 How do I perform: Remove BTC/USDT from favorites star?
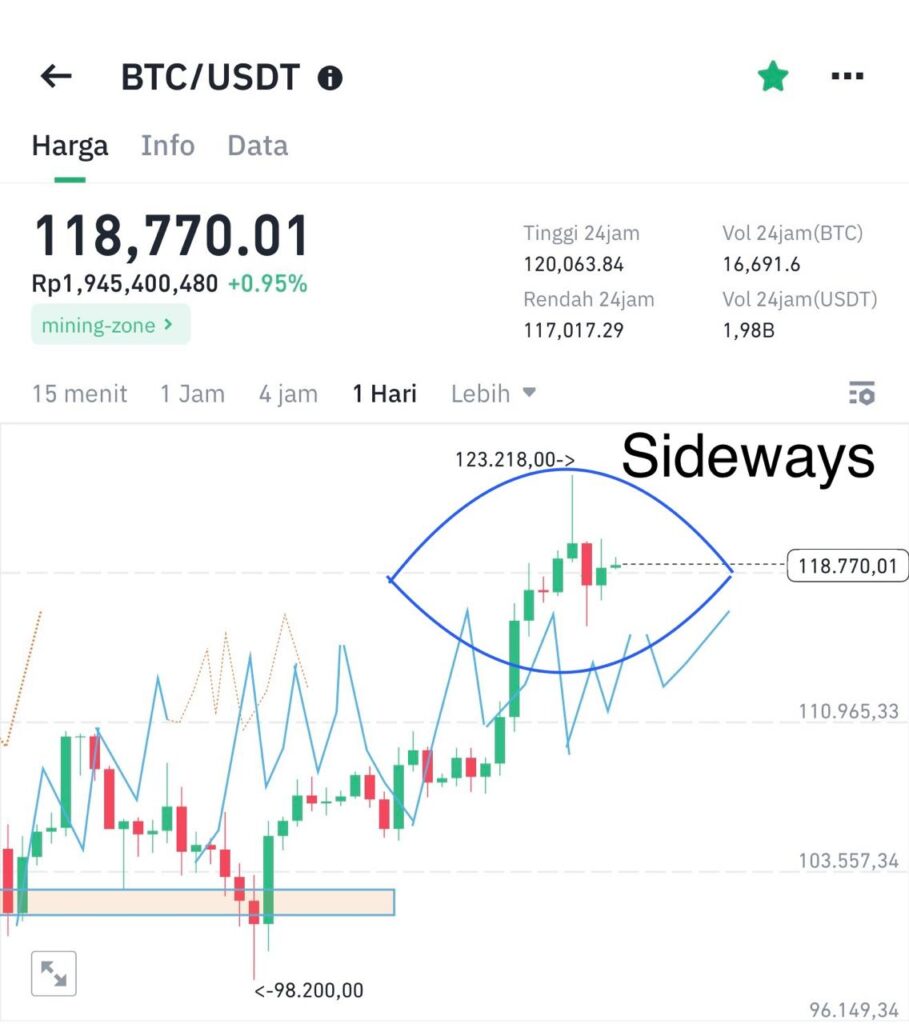772,77
